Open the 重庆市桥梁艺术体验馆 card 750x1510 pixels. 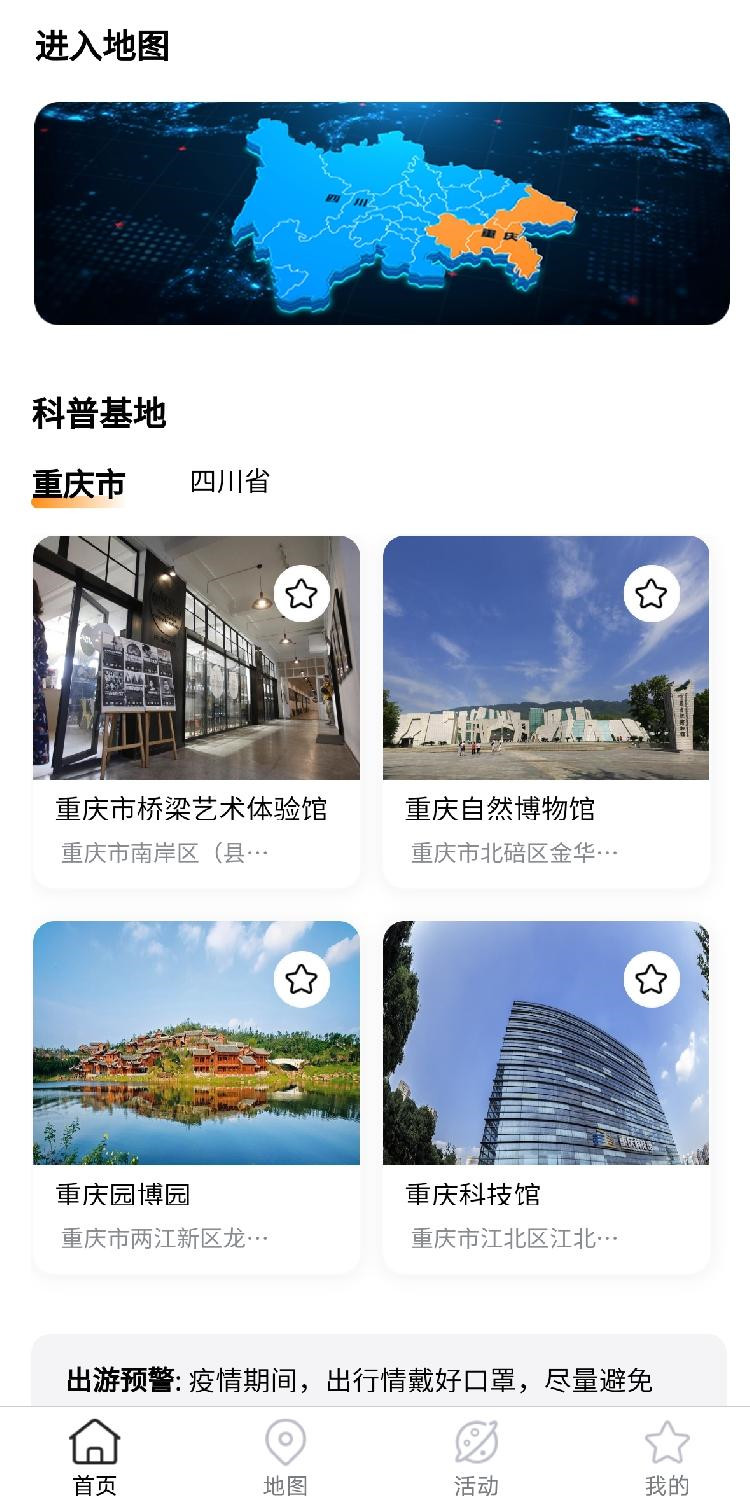click(x=196, y=712)
